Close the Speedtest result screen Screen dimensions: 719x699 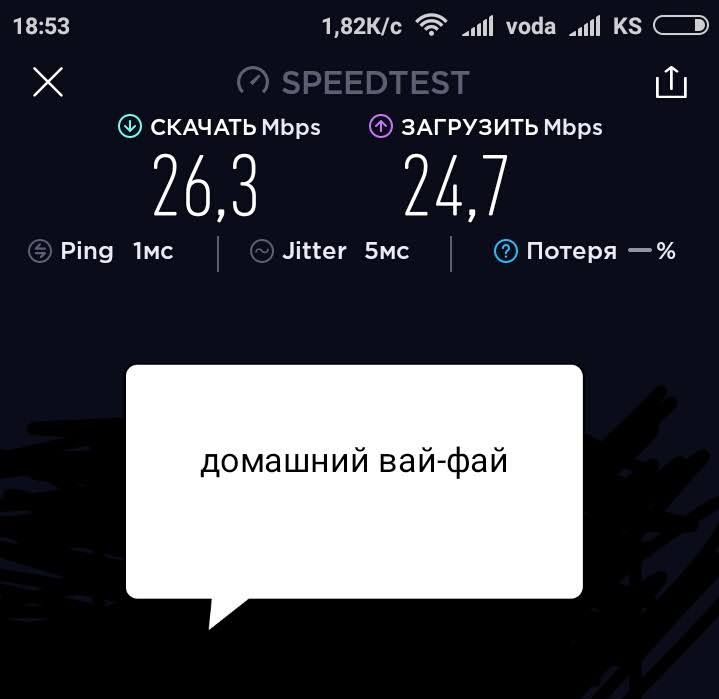(x=48, y=83)
